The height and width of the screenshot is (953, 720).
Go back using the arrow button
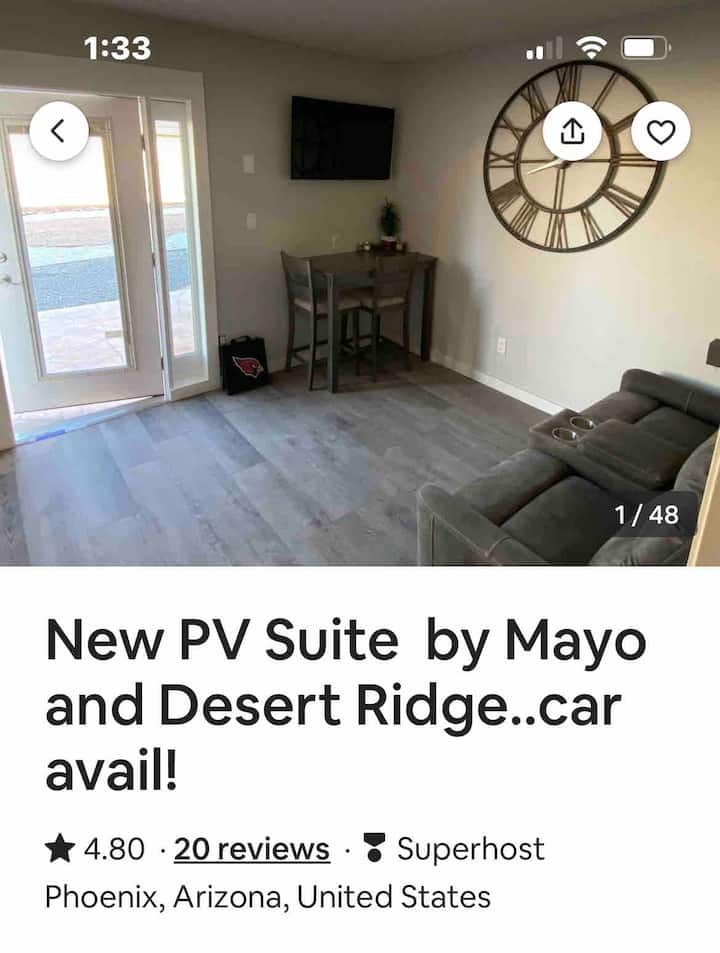point(59,131)
